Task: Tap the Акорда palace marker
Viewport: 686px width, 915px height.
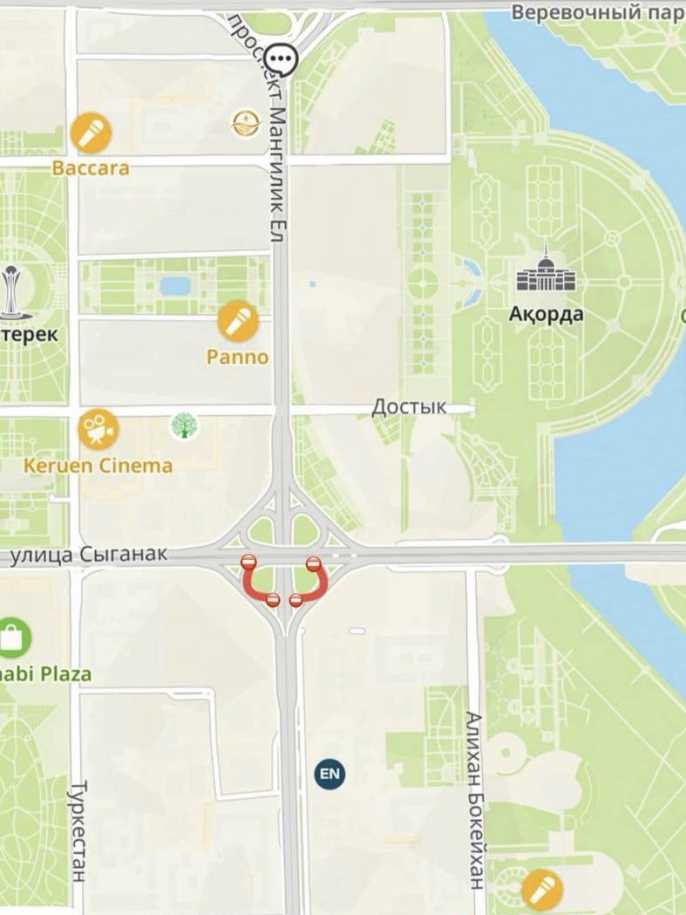Action: click(x=545, y=271)
